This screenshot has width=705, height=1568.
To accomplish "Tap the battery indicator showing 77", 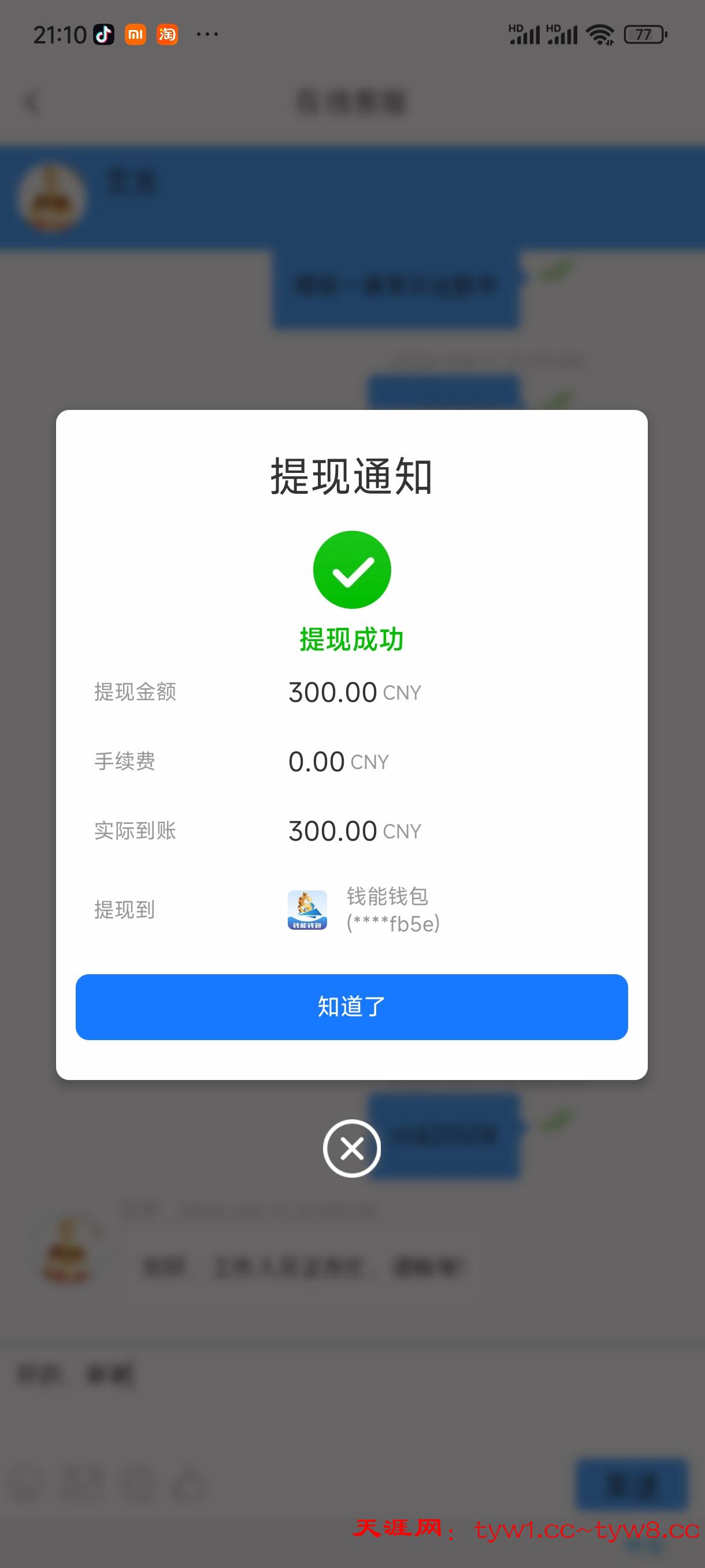I will point(647,35).
